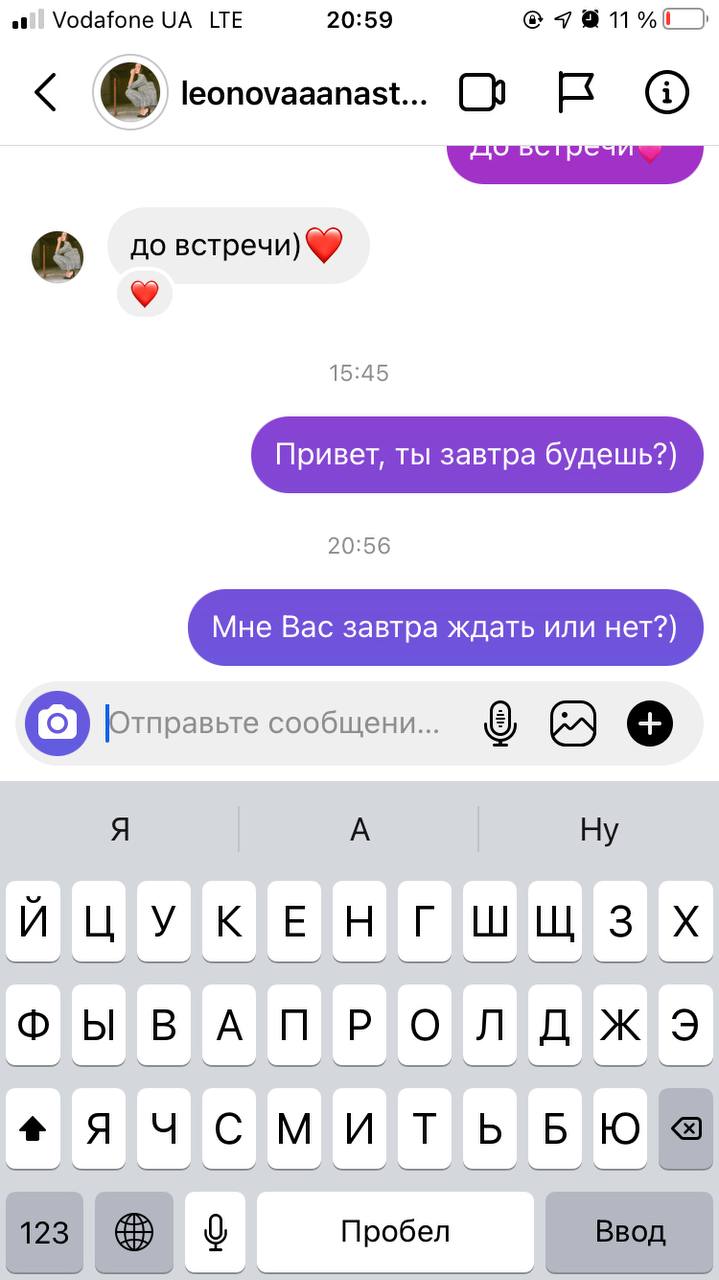The width and height of the screenshot is (719, 1280).
Task: Go back to the chat list
Action: click(46, 92)
